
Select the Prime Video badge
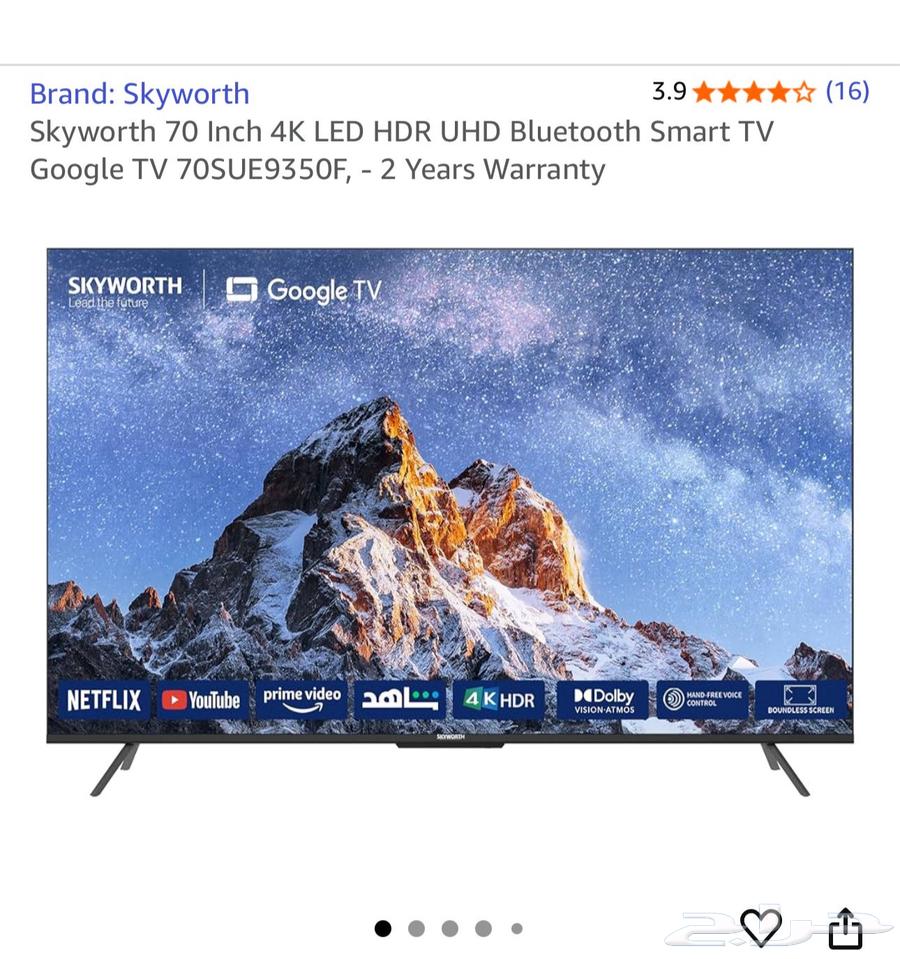pyautogui.click(x=303, y=700)
